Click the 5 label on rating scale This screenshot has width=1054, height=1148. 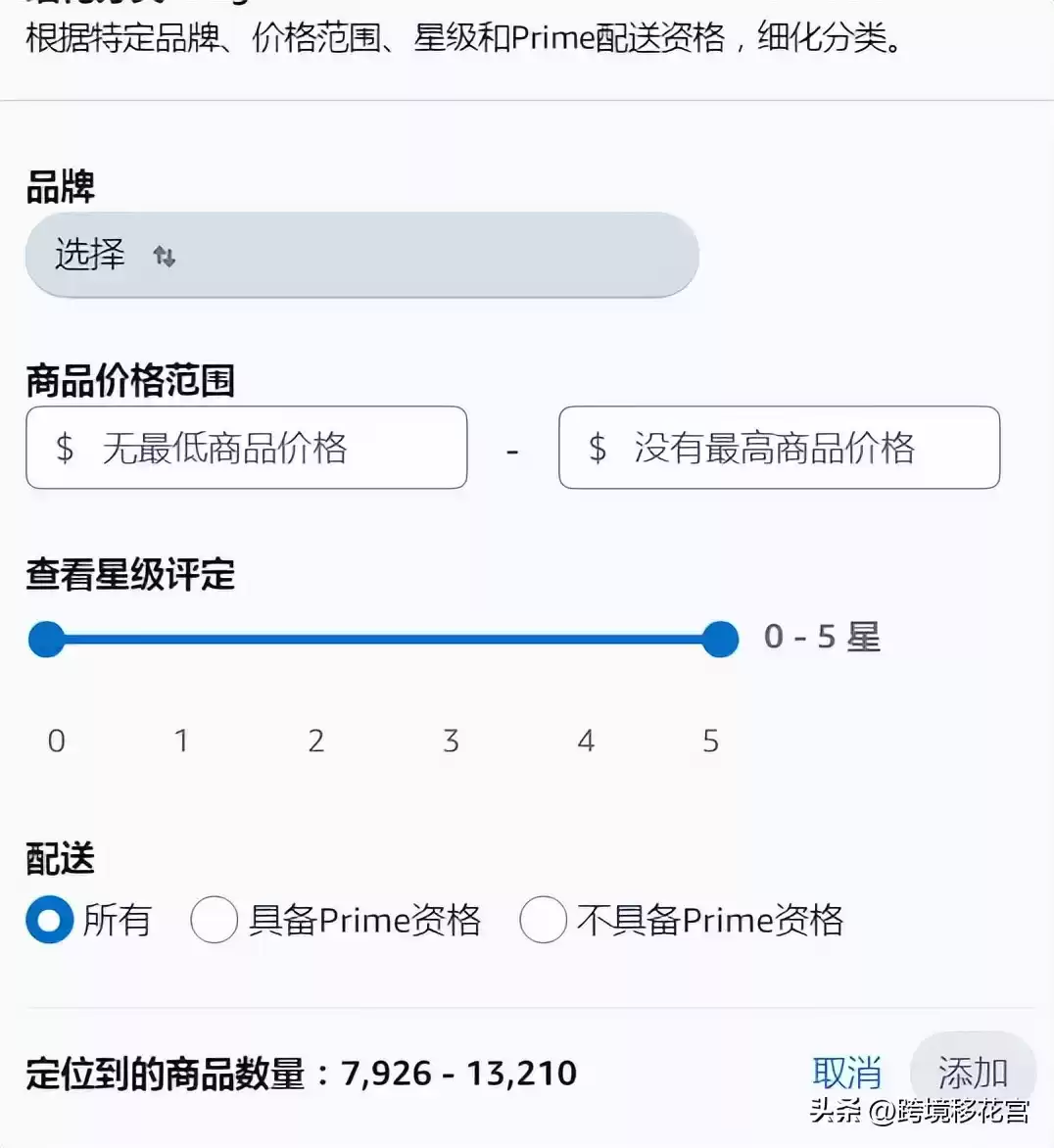(711, 741)
